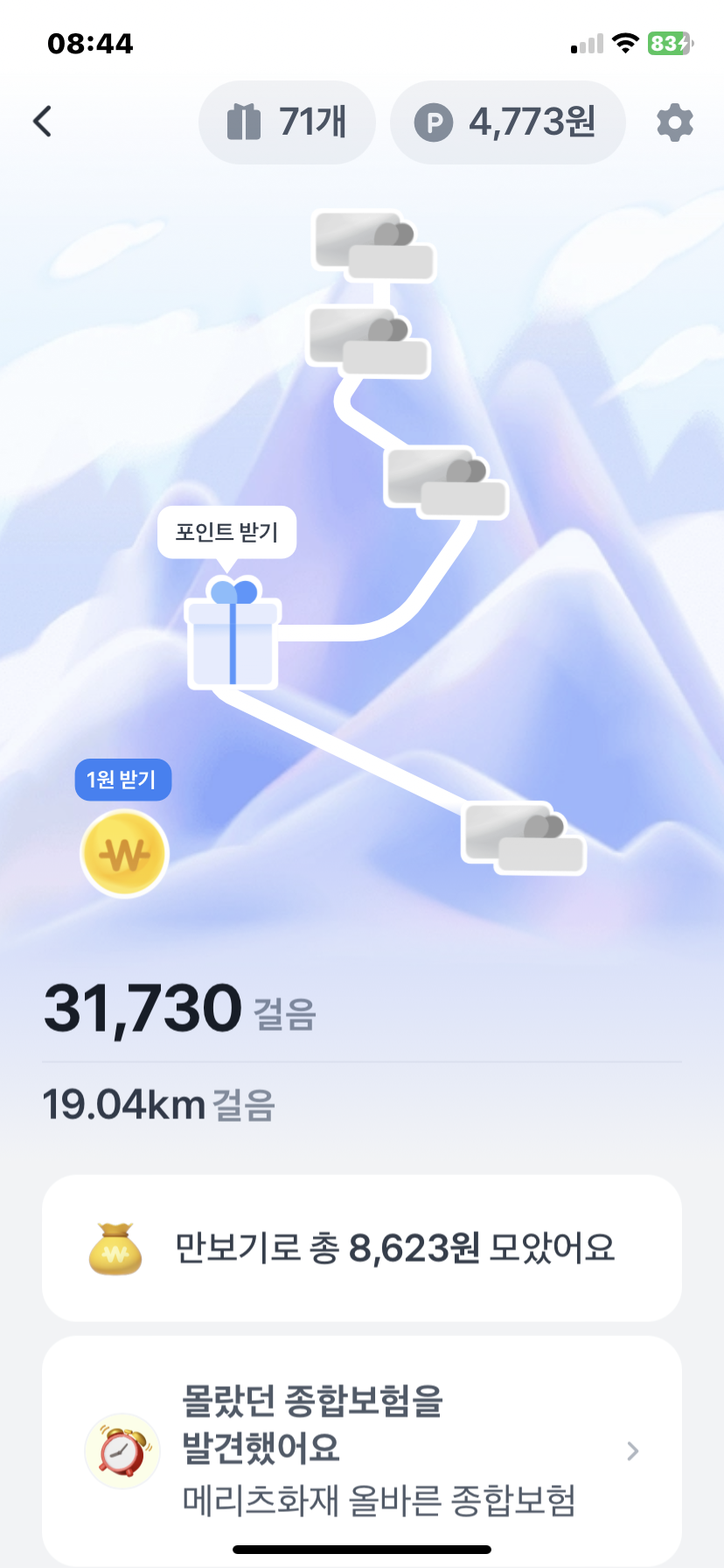Open the 만보기로 총 8,623원 모았어요 card
Image resolution: width=724 pixels, height=1568 pixels.
[x=362, y=1248]
